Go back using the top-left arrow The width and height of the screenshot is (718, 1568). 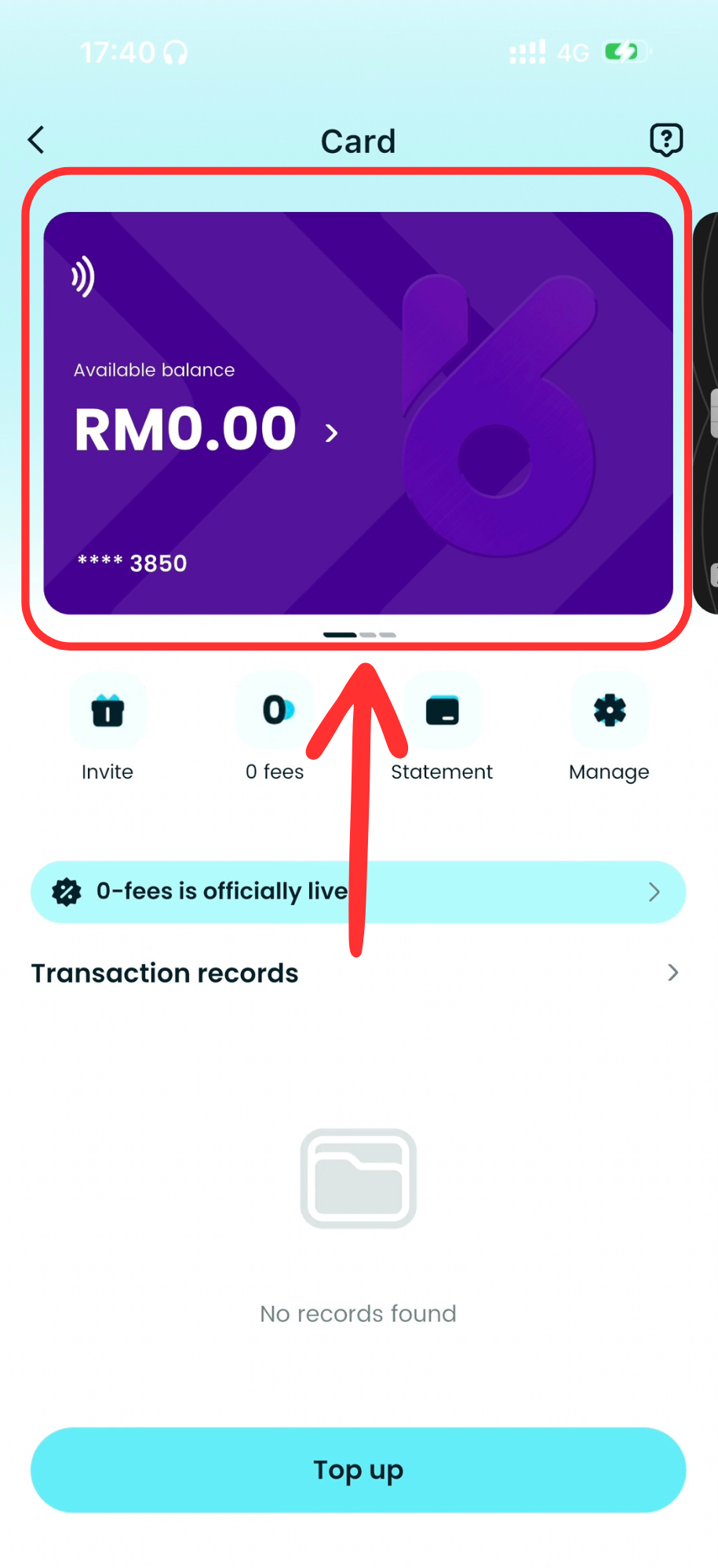(36, 140)
